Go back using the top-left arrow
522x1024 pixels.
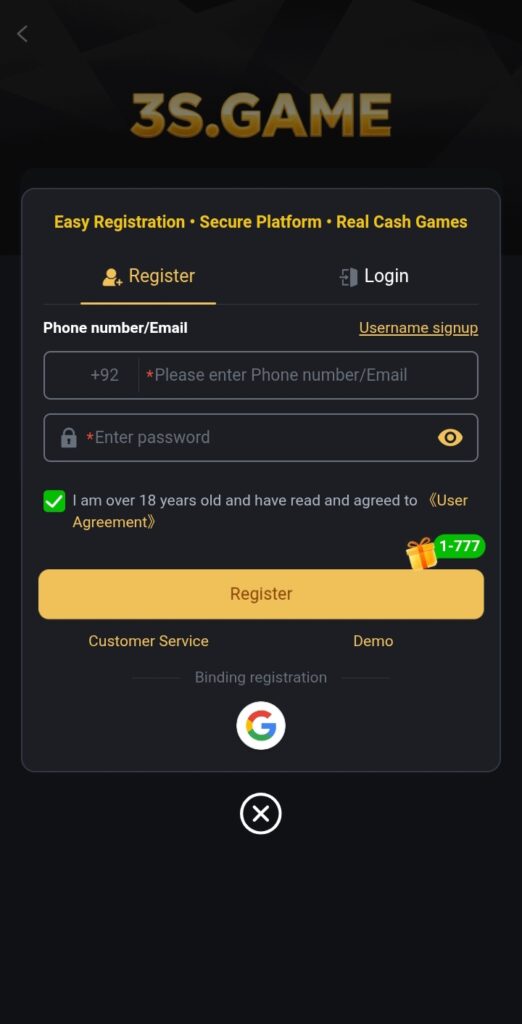[x=23, y=33]
